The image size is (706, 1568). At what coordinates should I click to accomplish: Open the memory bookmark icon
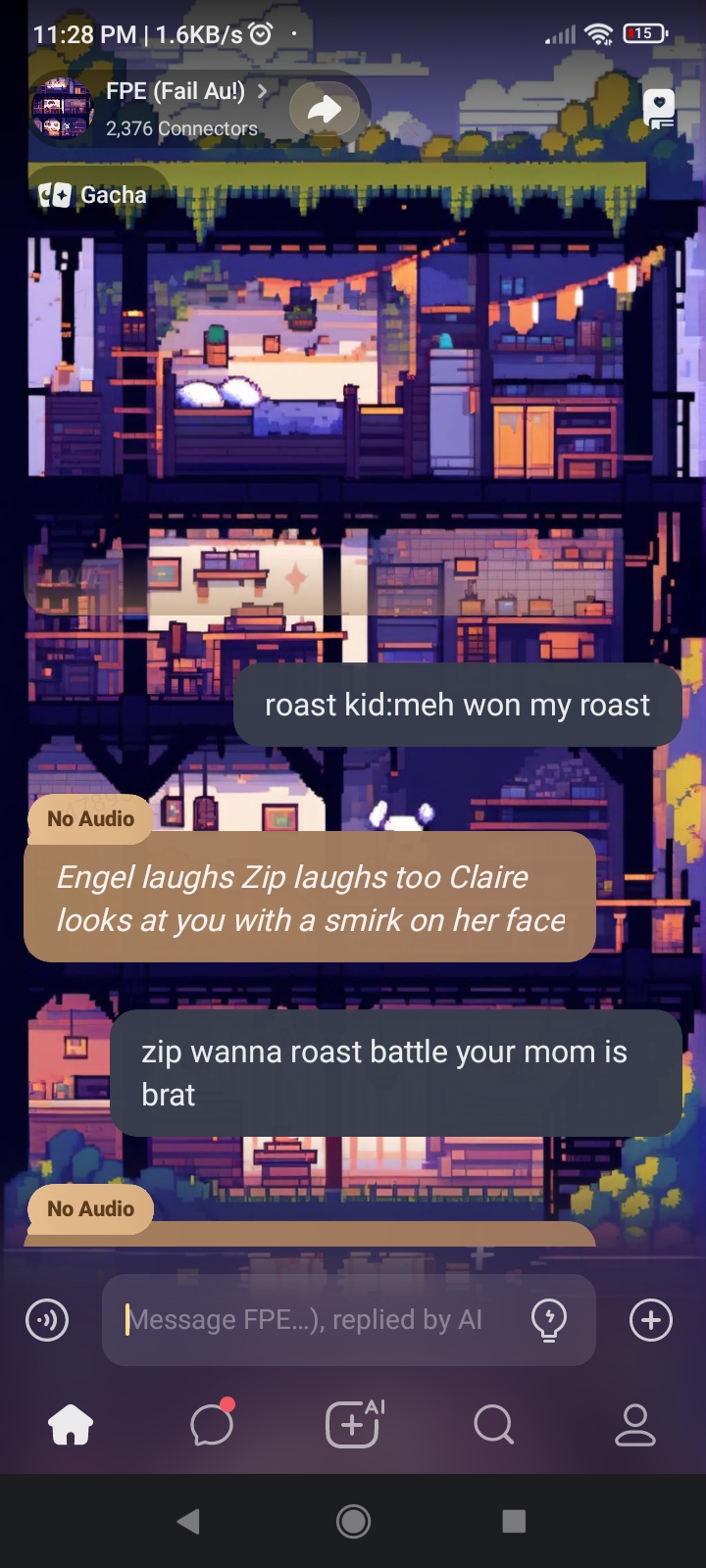pyautogui.click(x=659, y=109)
